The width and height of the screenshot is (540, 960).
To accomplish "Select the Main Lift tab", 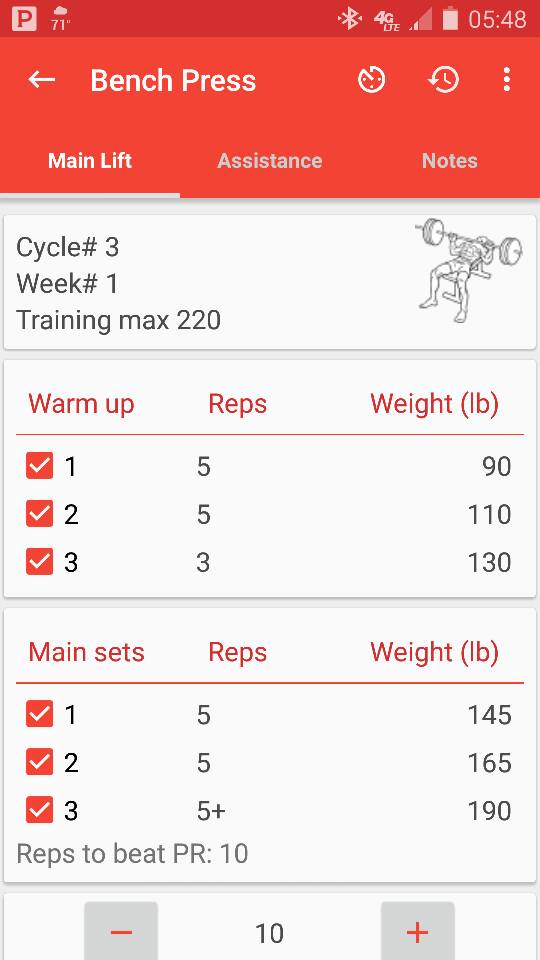I will pyautogui.click(x=90, y=161).
